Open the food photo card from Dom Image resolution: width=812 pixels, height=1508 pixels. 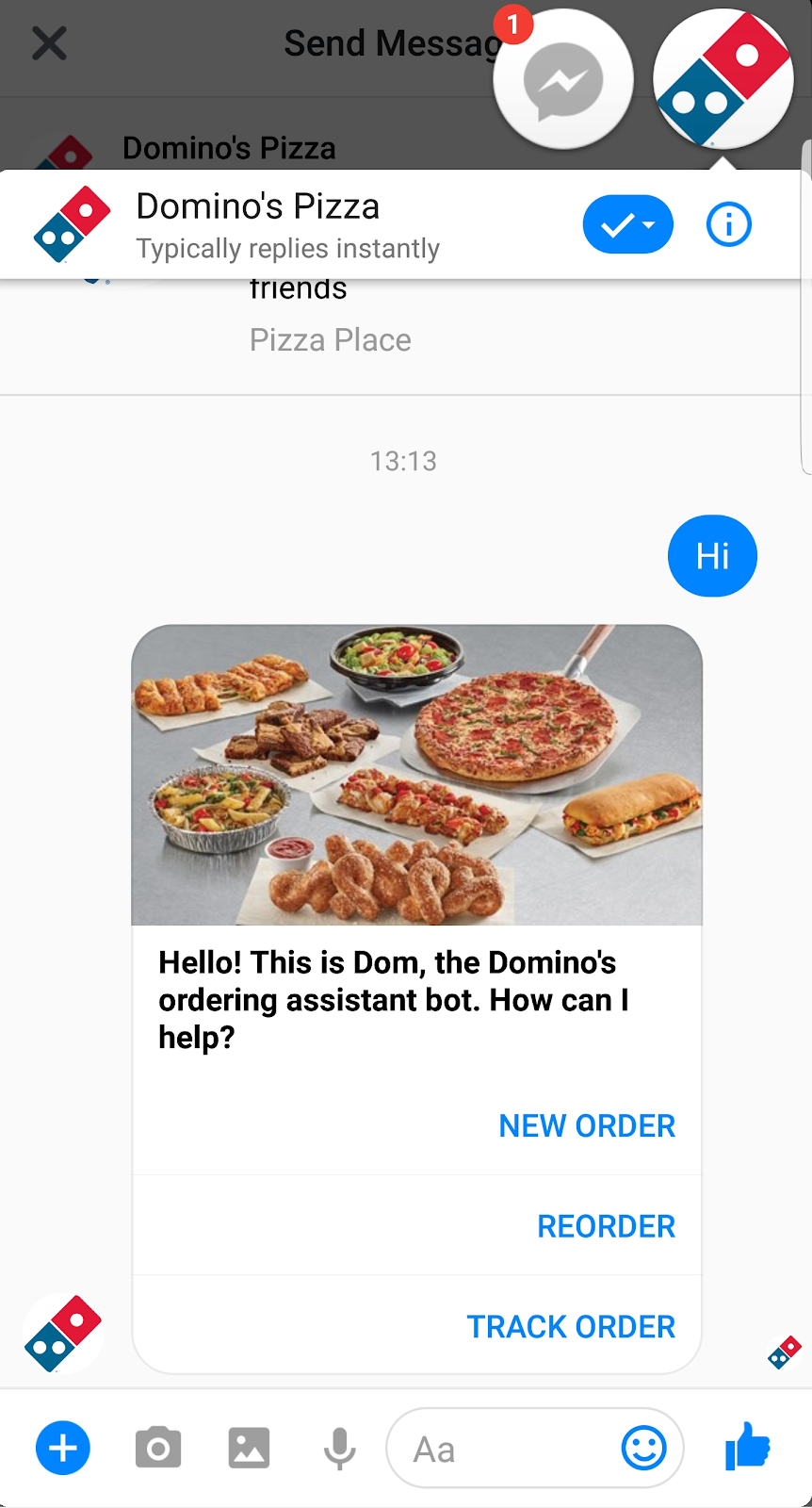pos(416,775)
